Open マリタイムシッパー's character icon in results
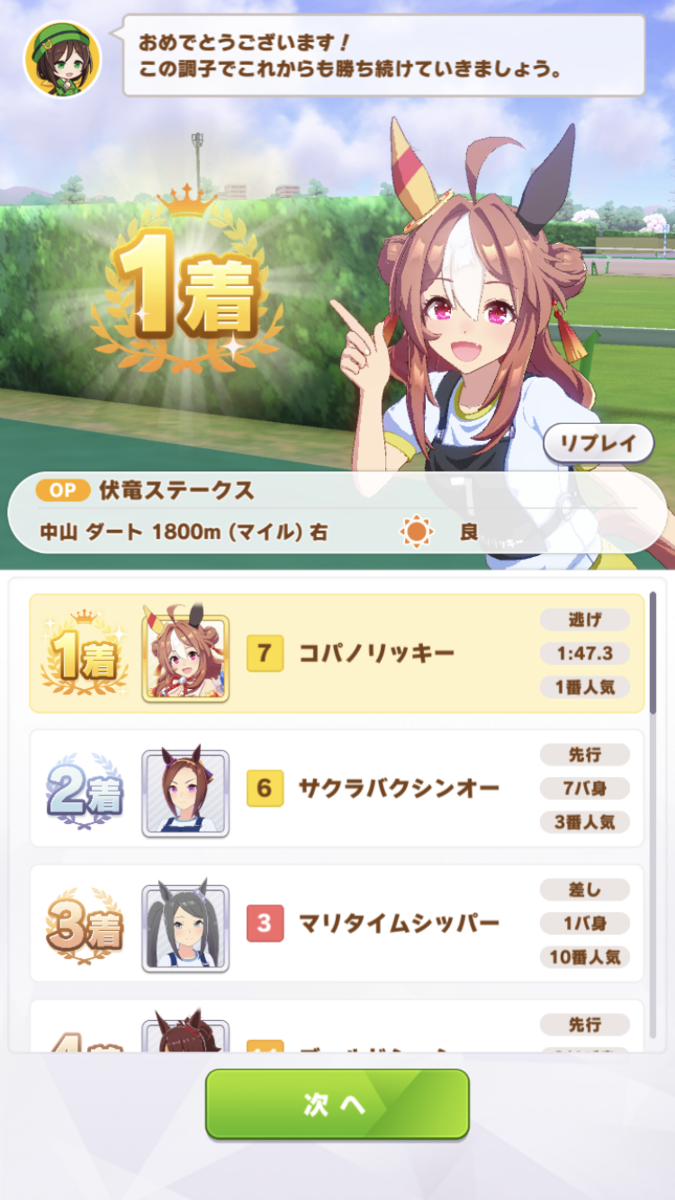This screenshot has height=1200, width=675. tap(185, 926)
